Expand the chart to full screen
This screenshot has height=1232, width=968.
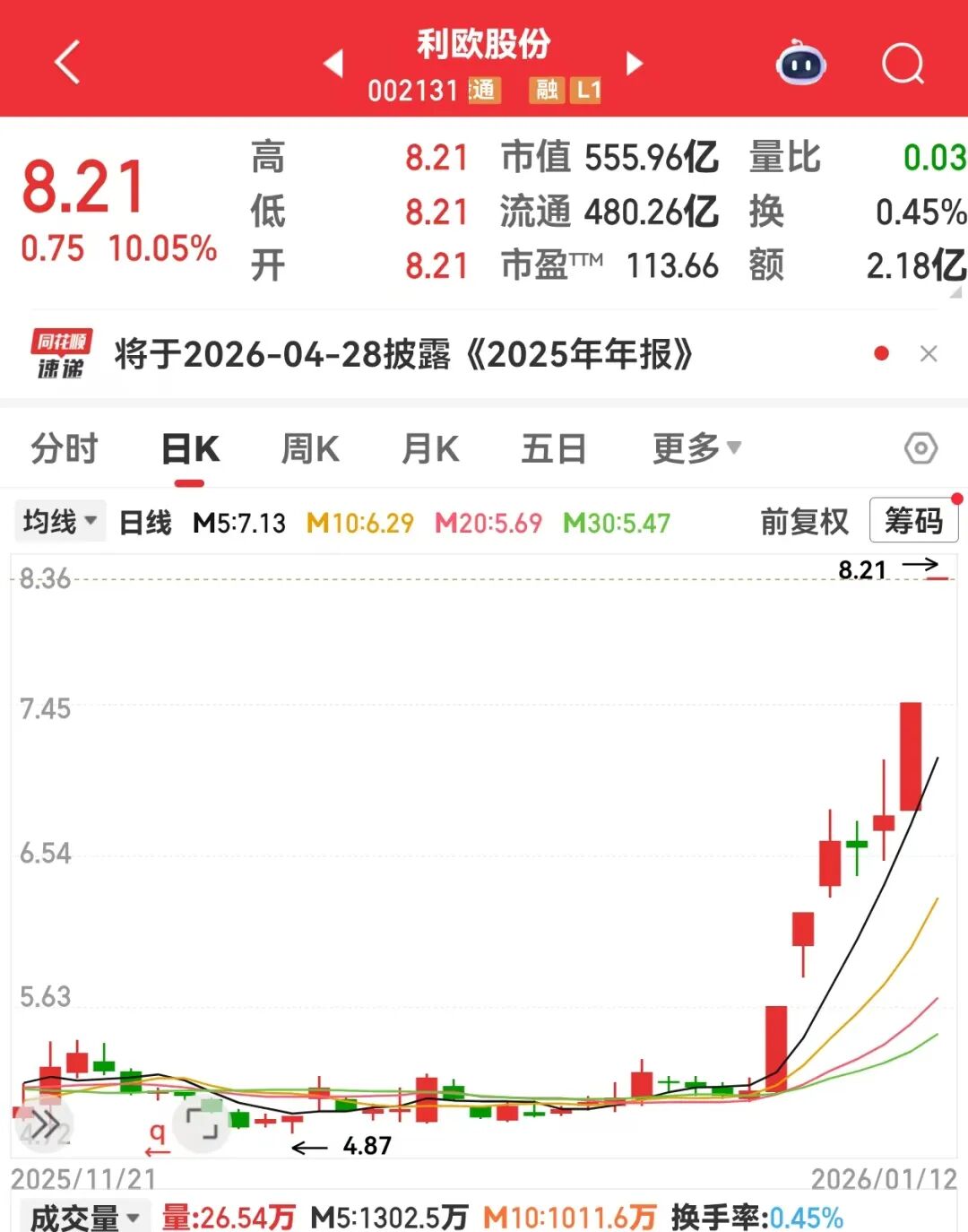click(x=202, y=1123)
